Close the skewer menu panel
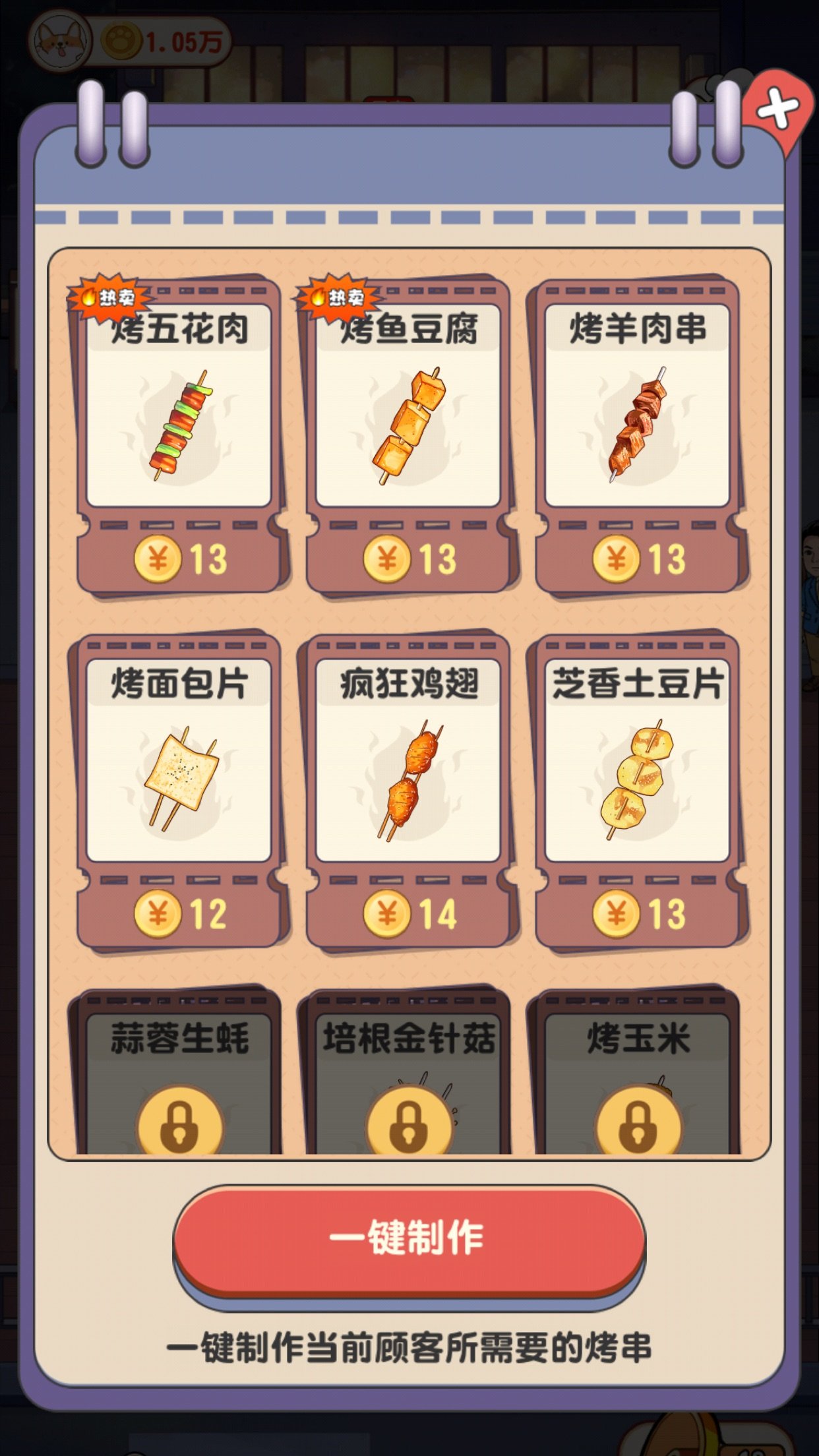The image size is (819, 1456). [779, 110]
